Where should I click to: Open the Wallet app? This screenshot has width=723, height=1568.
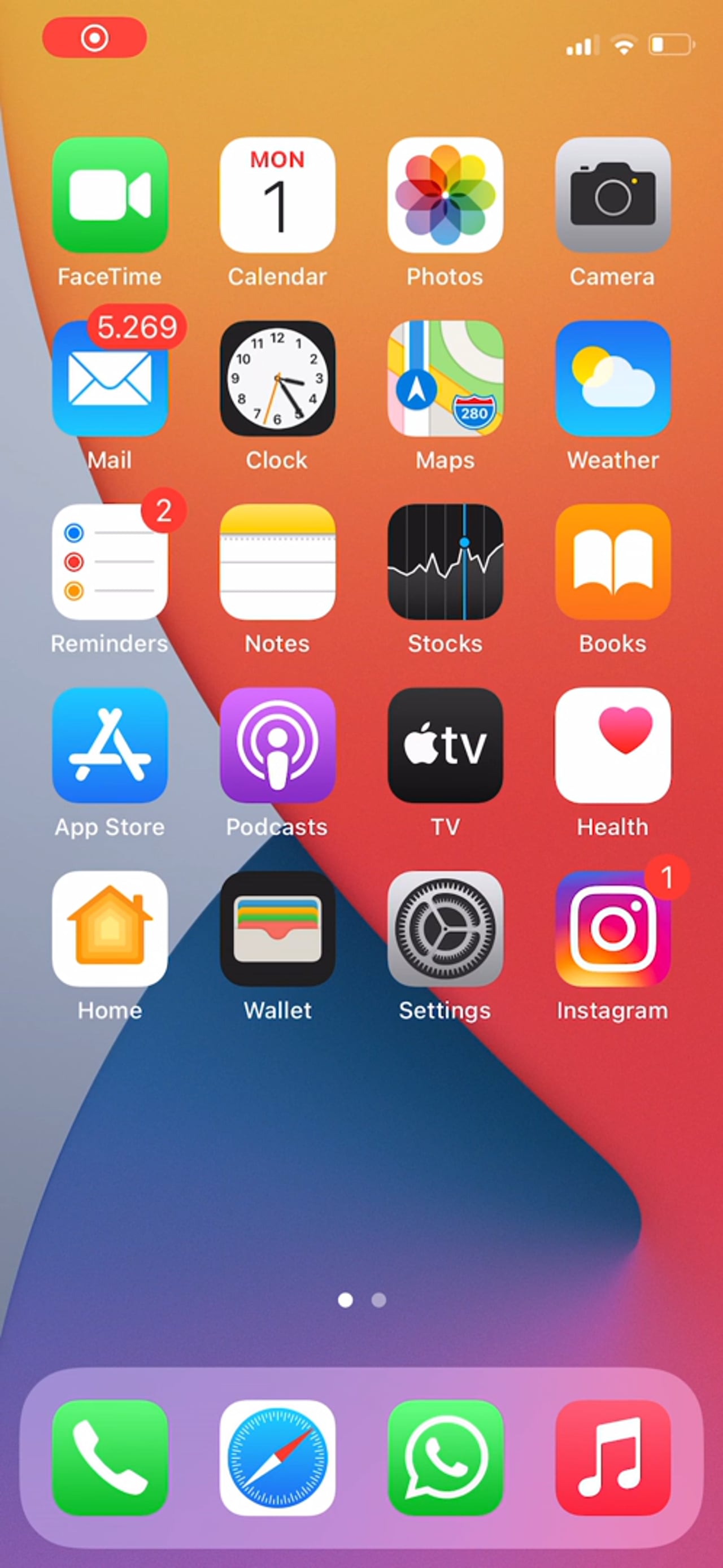[x=277, y=929]
